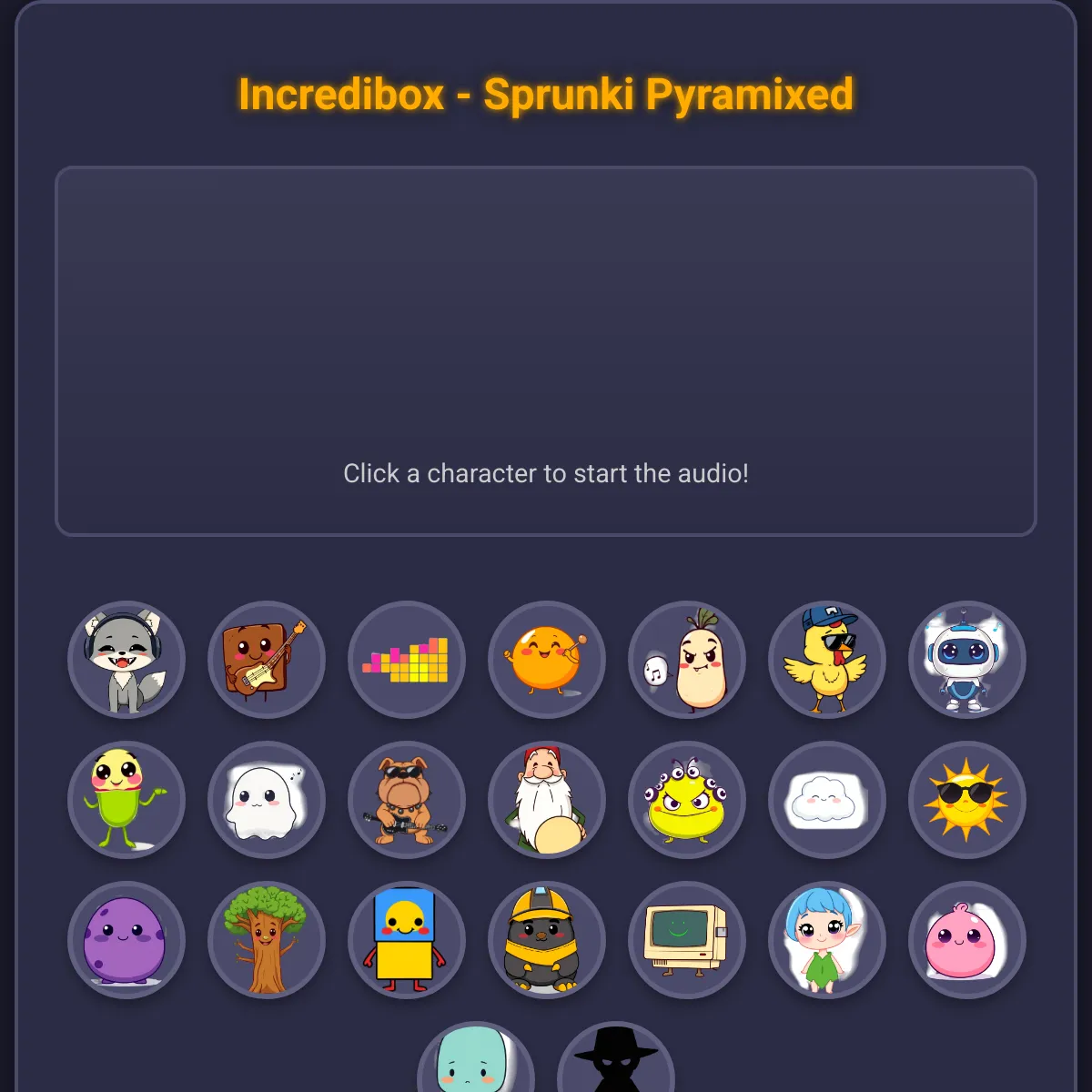The image size is (1092, 1092).
Task: Tap the white cloud character
Action: (x=827, y=800)
